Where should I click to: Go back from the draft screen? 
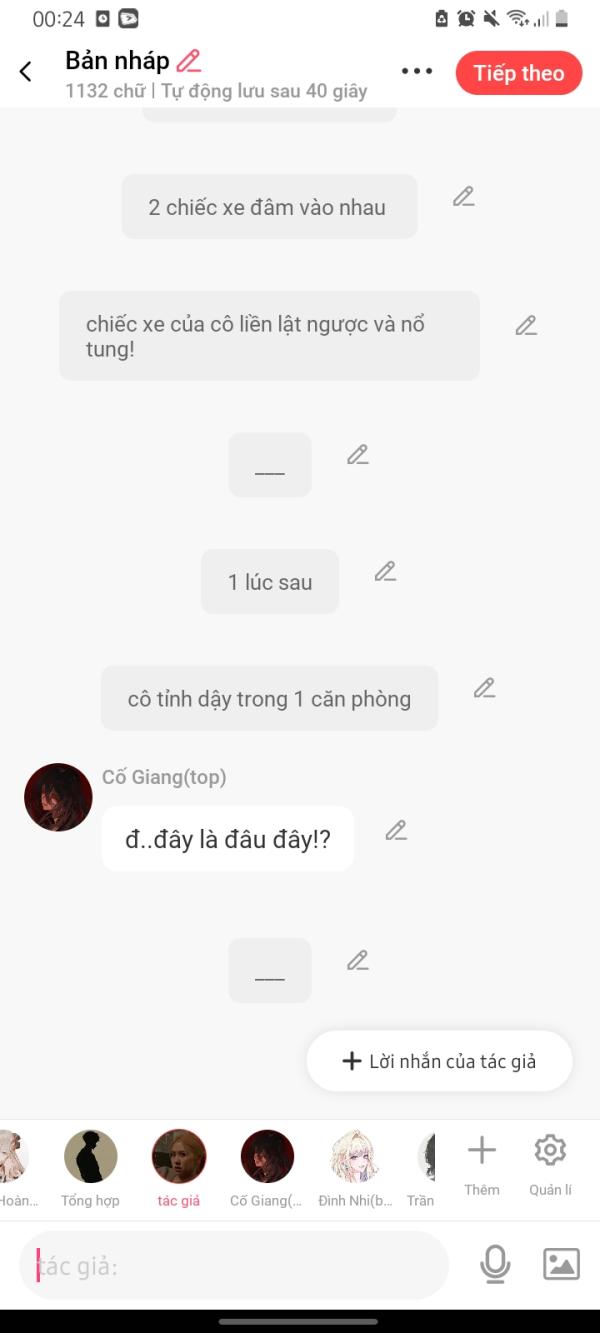[26, 72]
